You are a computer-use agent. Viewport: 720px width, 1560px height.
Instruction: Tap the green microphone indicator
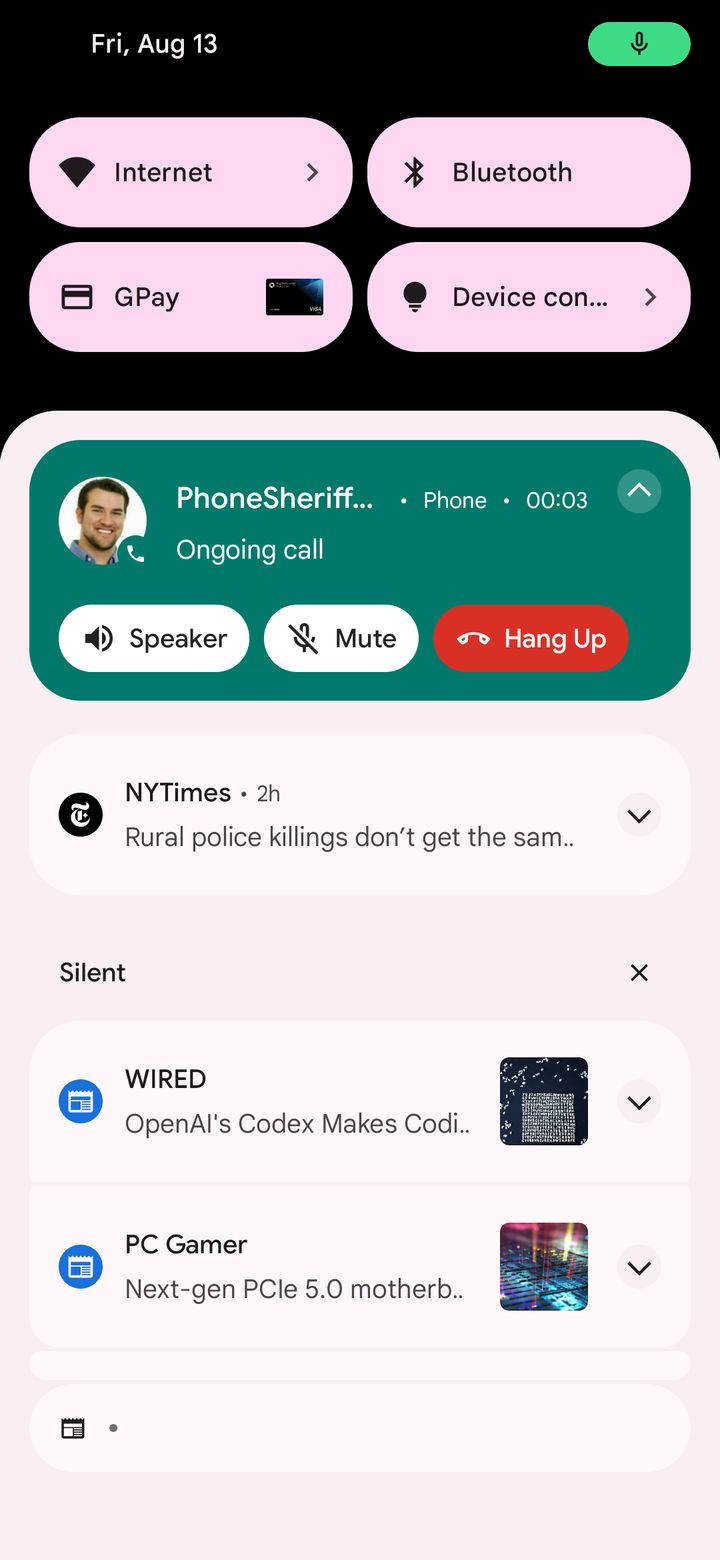pyautogui.click(x=639, y=44)
